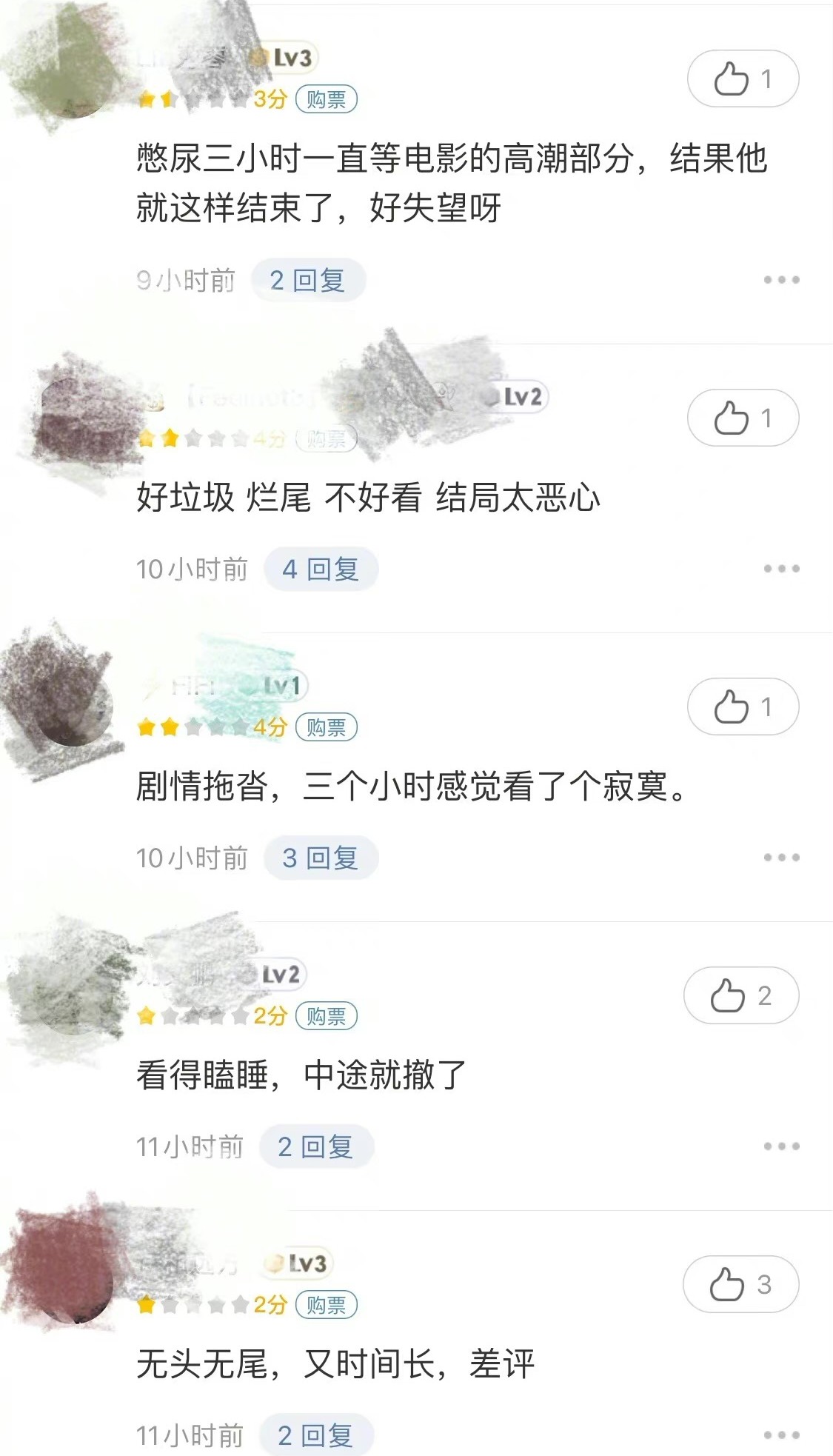The height and width of the screenshot is (1456, 833).
Task: Like the 看得瞌睡 review
Action: click(740, 995)
